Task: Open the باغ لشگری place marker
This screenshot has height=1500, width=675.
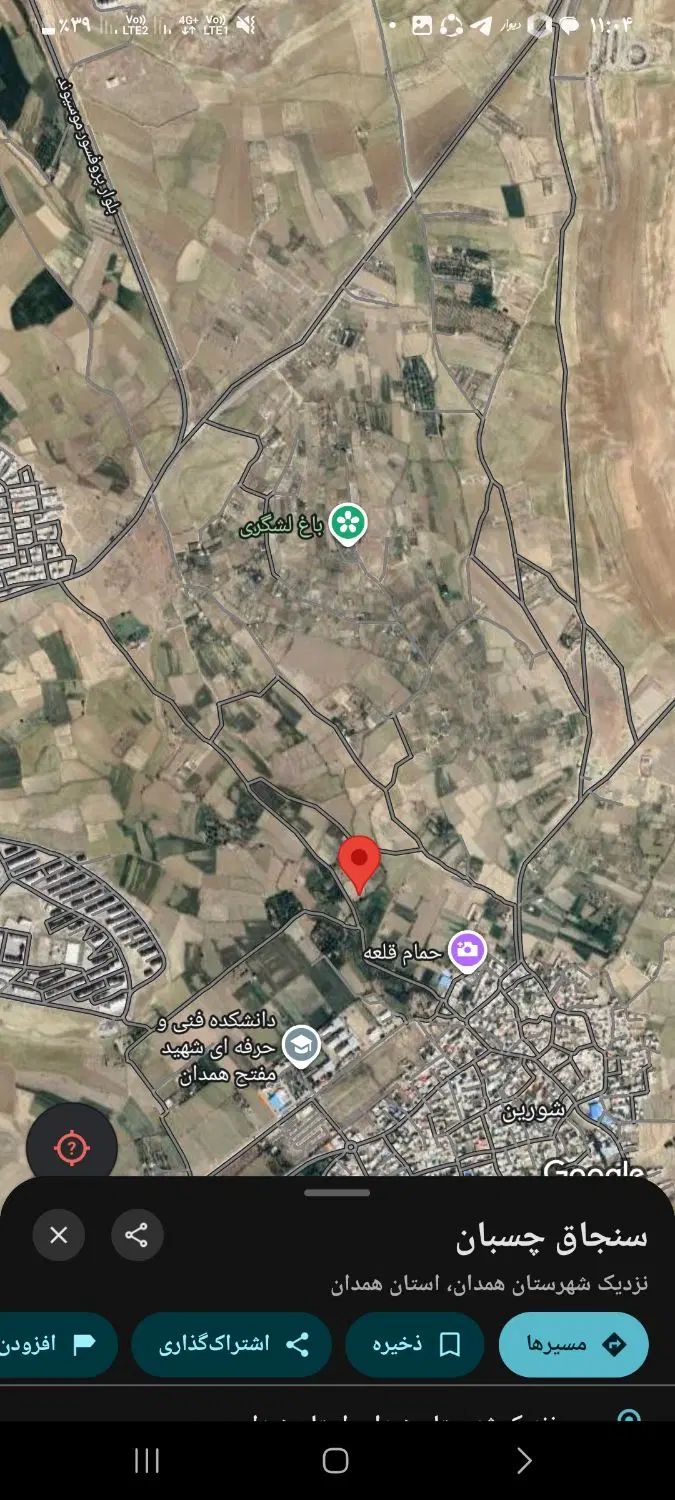Action: point(348,524)
